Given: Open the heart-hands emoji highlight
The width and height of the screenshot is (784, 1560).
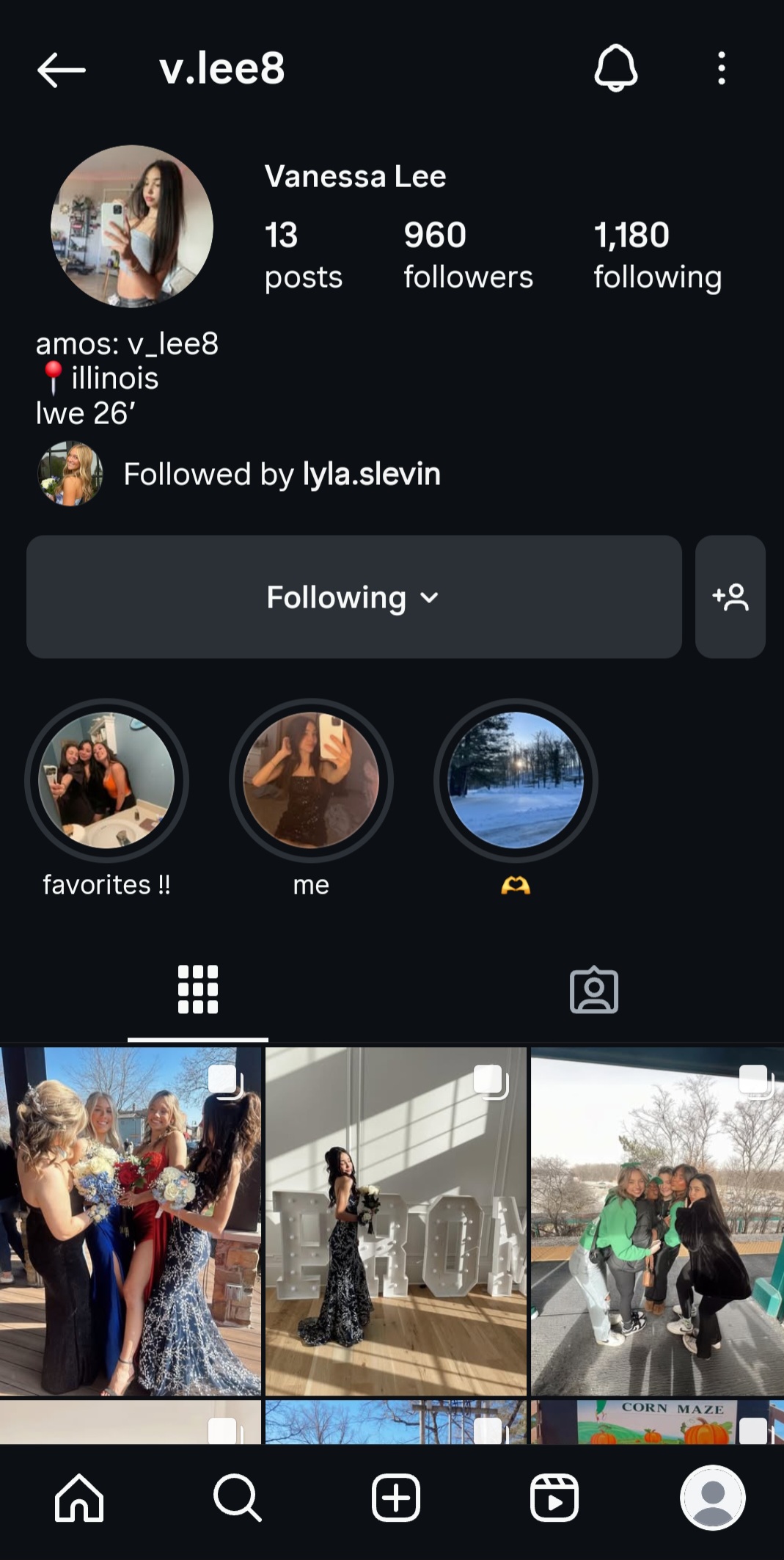Looking at the screenshot, I should point(516,780).
